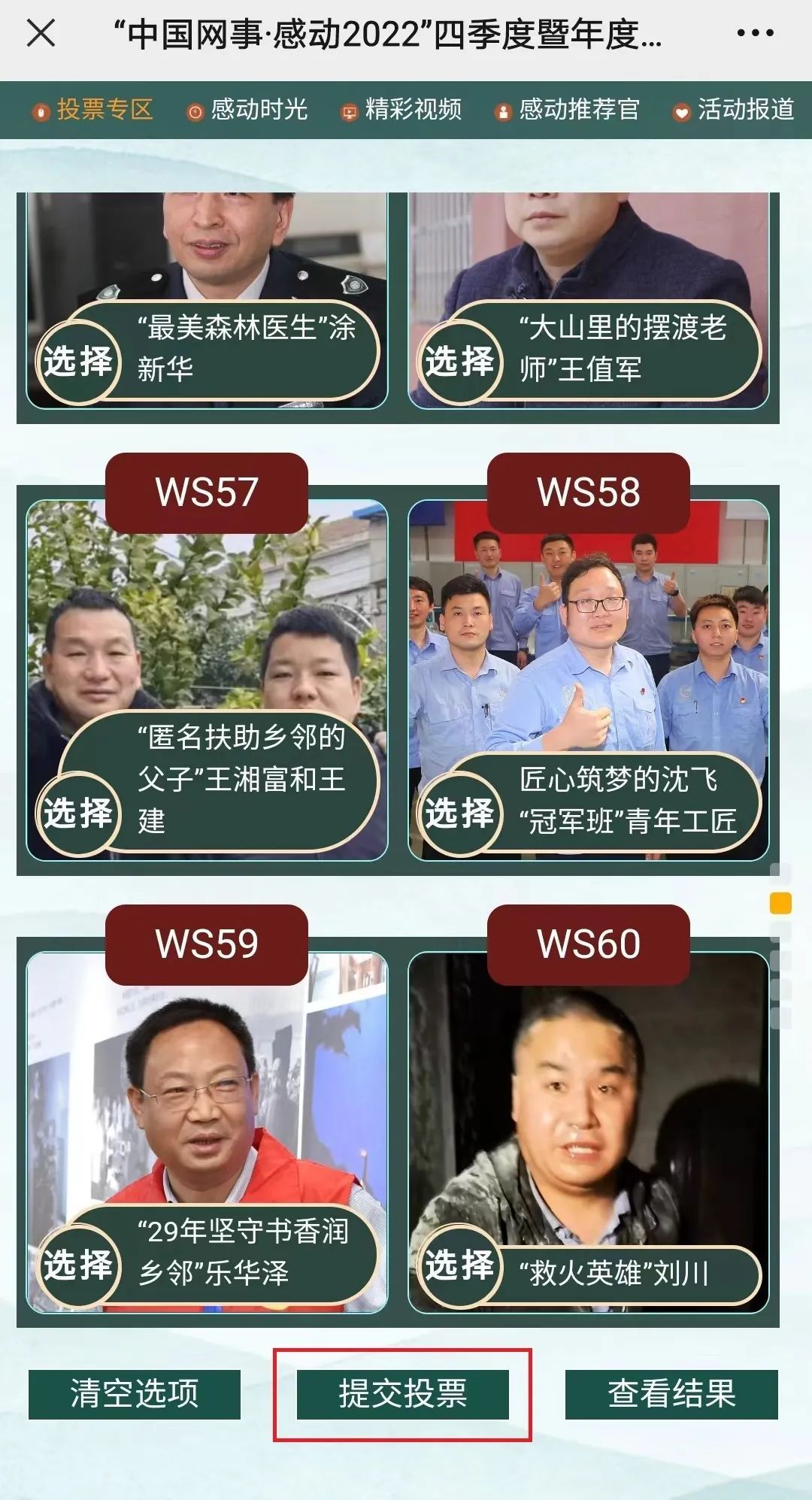Select WS60 “救火英雄”刘川
Screen dimensions: 812x1500
coord(459,1265)
